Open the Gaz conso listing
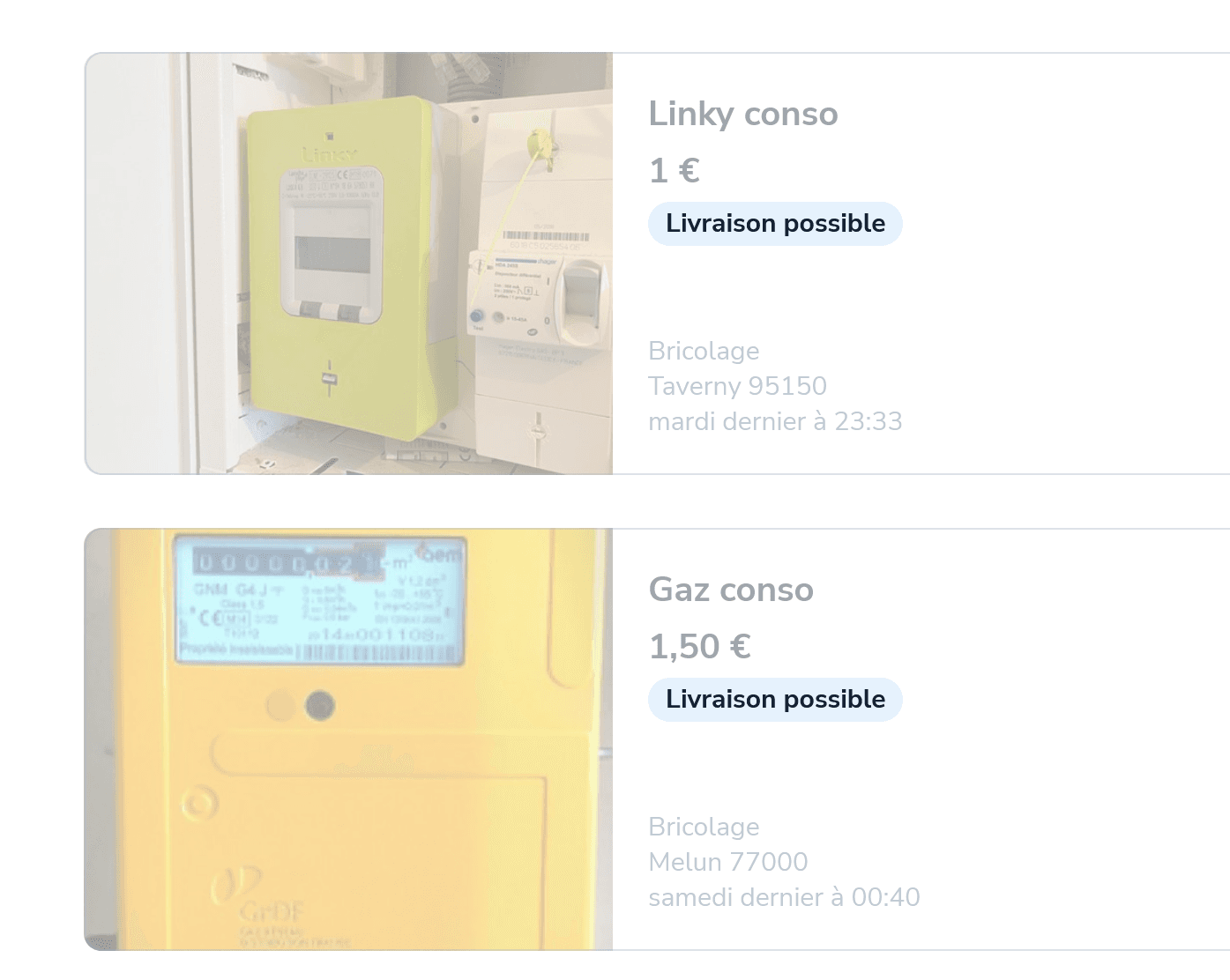 [x=731, y=590]
